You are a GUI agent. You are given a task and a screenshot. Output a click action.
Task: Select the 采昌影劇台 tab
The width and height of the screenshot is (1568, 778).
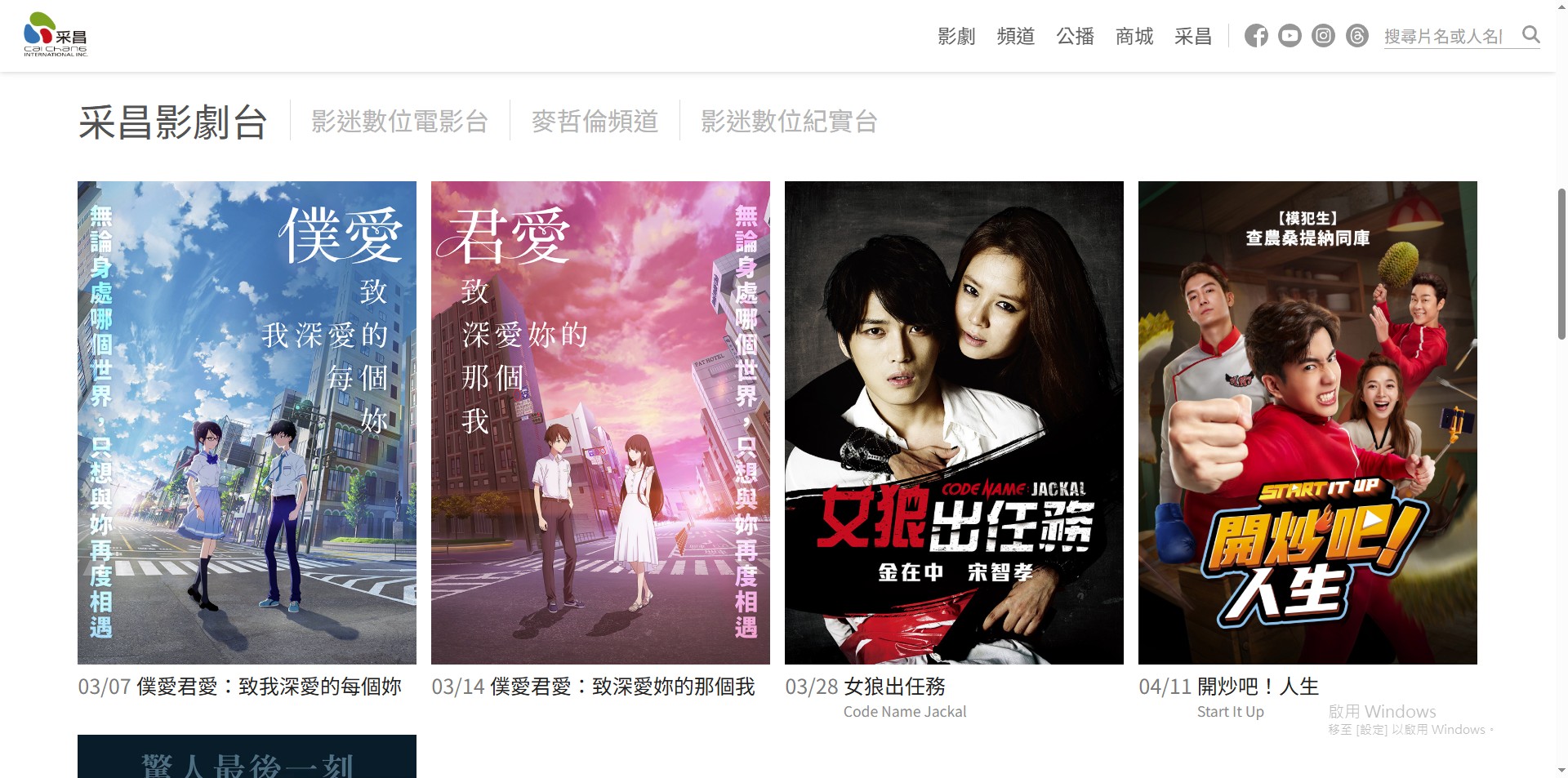[173, 122]
